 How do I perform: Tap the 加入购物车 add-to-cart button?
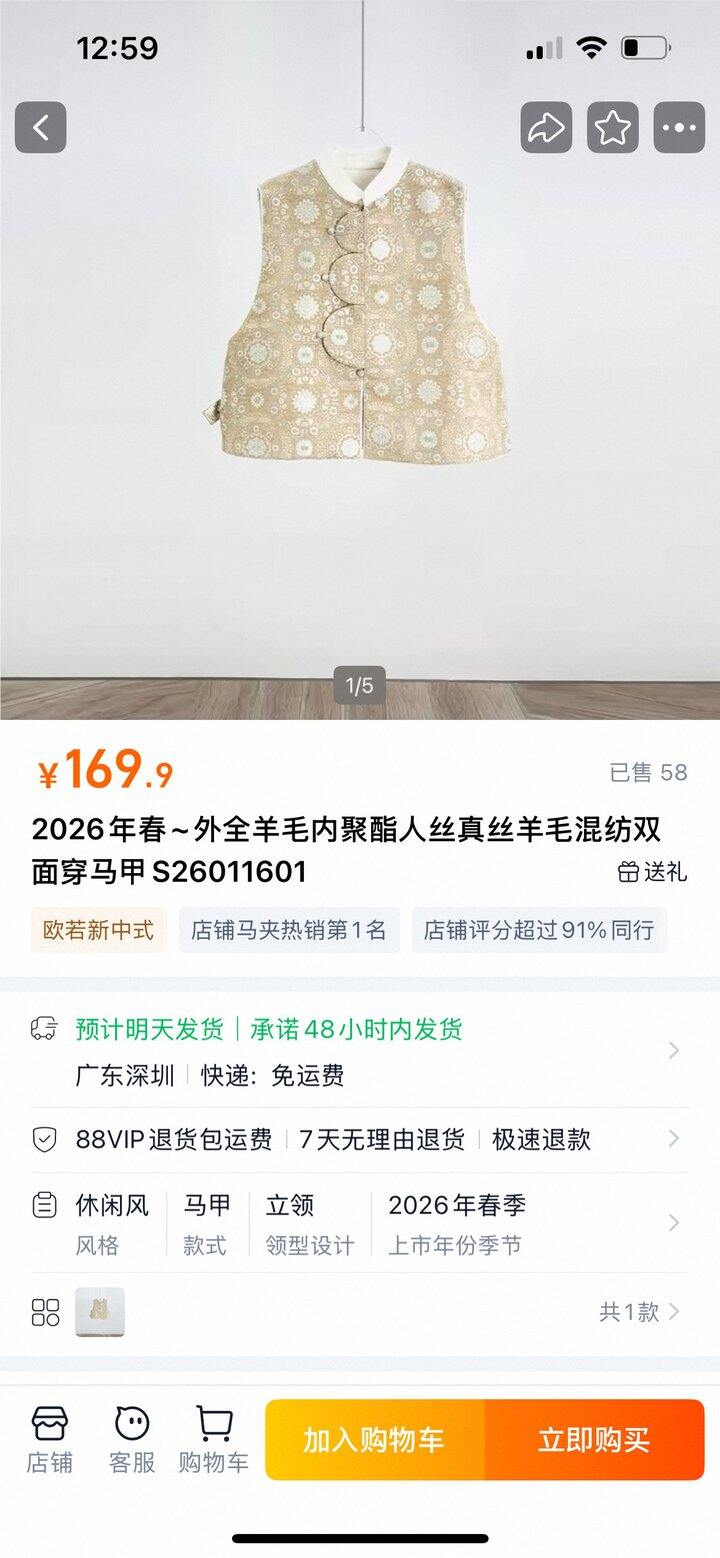374,1440
